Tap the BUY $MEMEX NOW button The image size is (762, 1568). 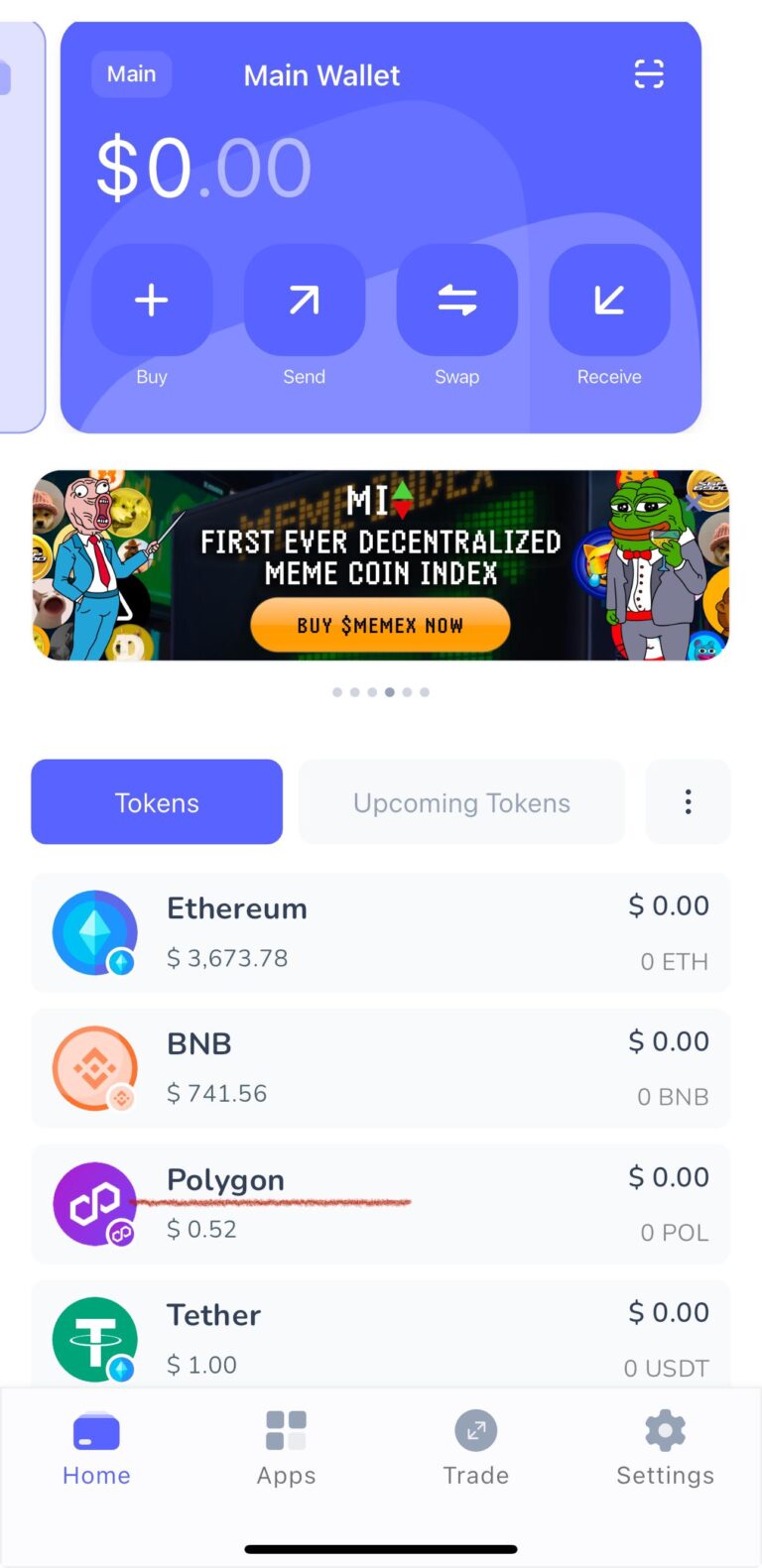[380, 625]
